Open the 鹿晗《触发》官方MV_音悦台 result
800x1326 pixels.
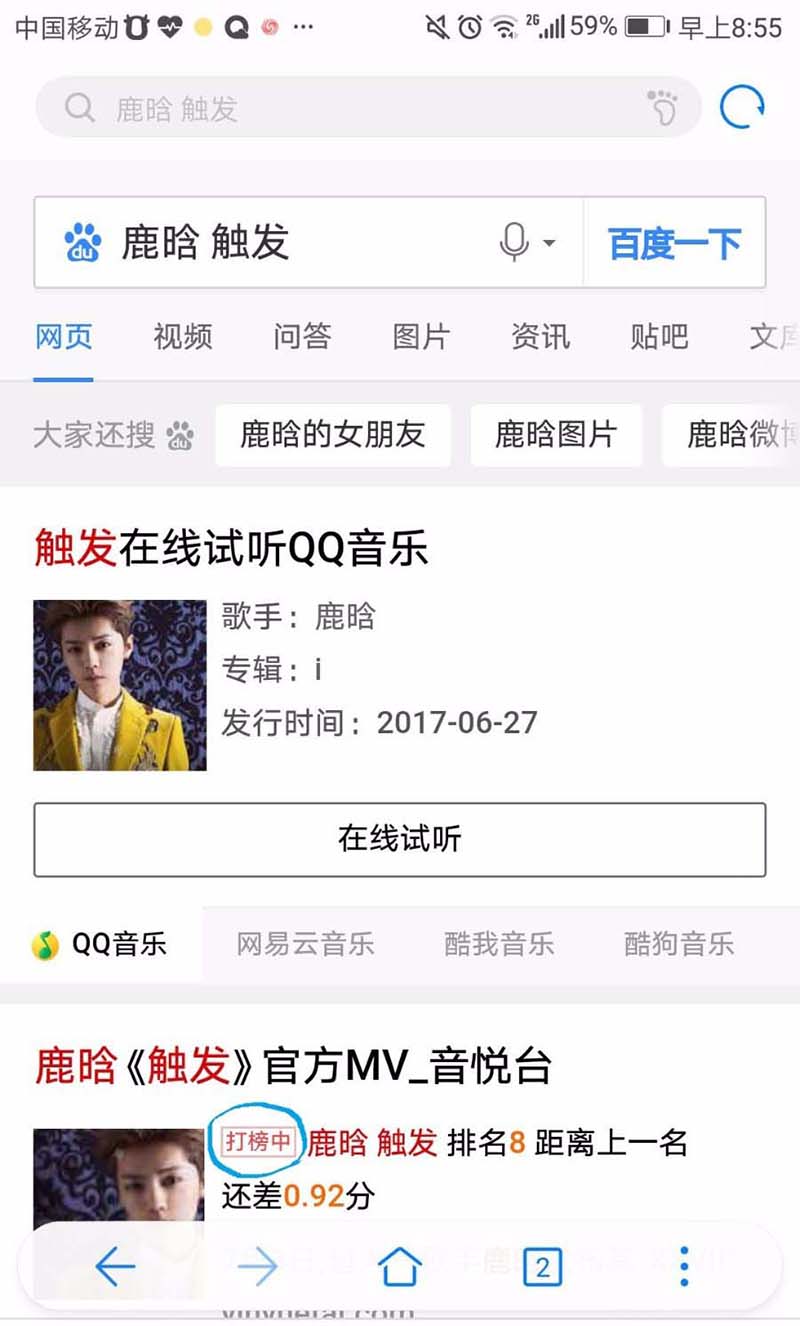point(293,1067)
